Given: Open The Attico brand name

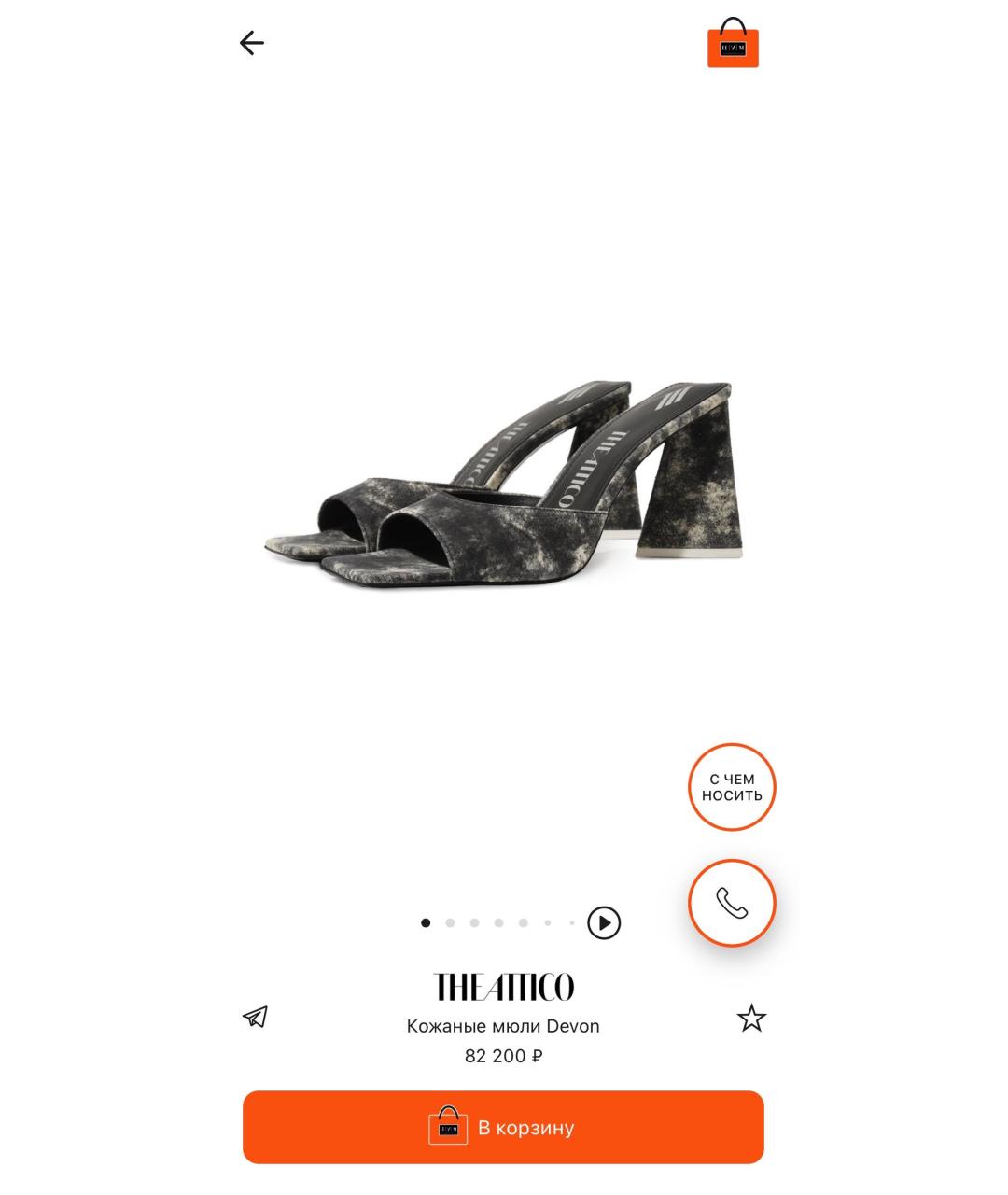Looking at the screenshot, I should (x=503, y=987).
